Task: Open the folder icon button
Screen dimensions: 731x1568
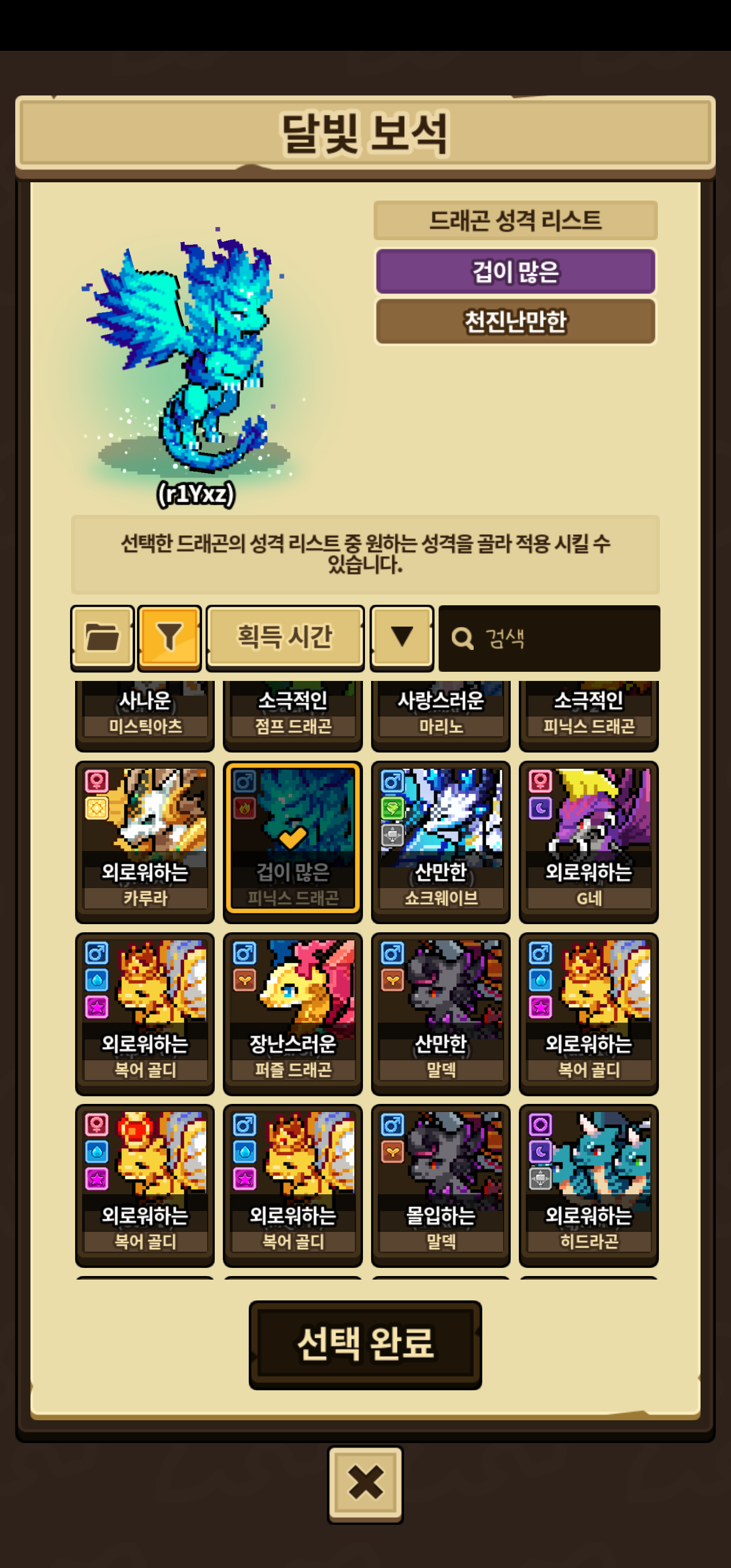Action: coord(102,637)
